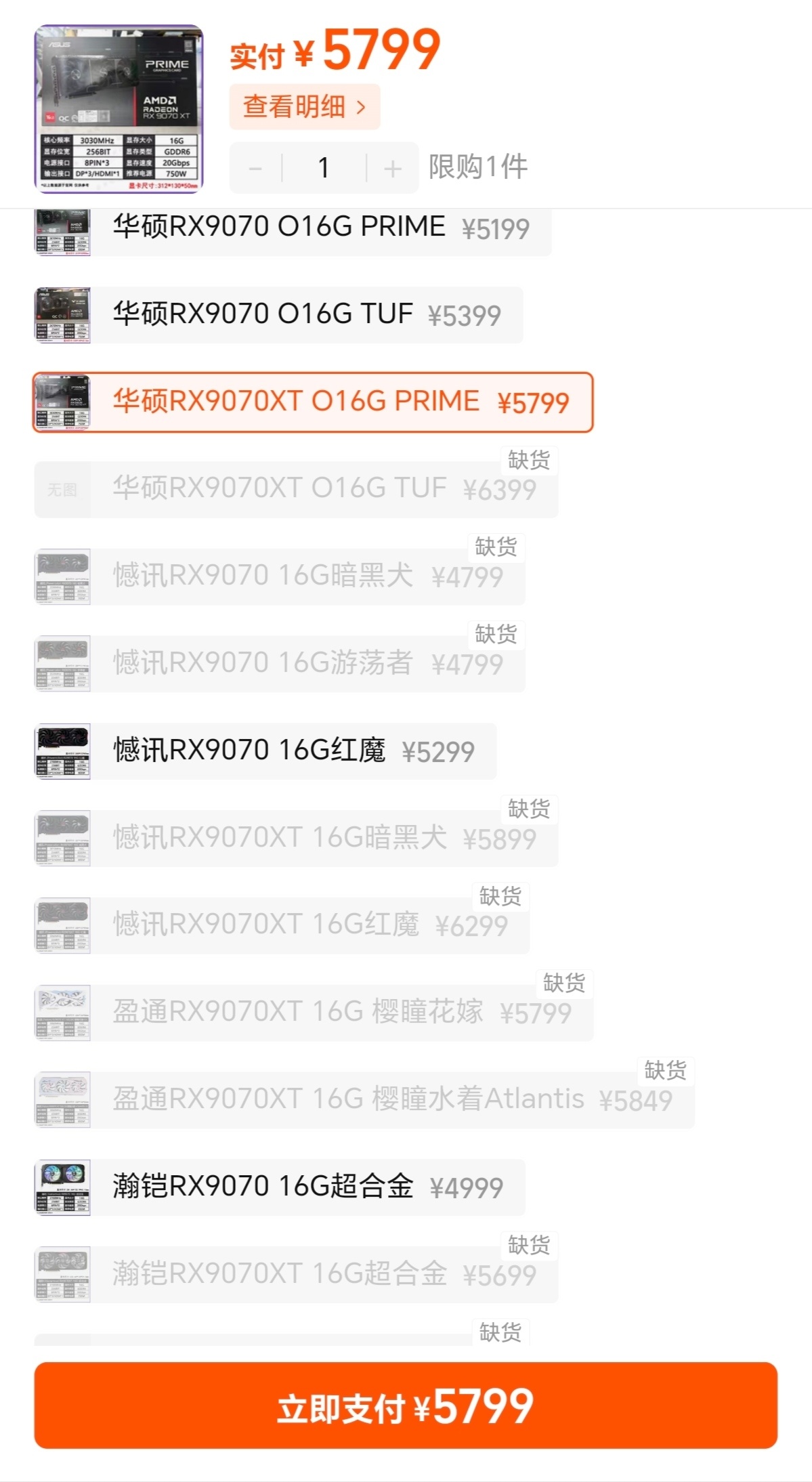
Task: Increase quantity with the plus button
Action: coord(392,168)
